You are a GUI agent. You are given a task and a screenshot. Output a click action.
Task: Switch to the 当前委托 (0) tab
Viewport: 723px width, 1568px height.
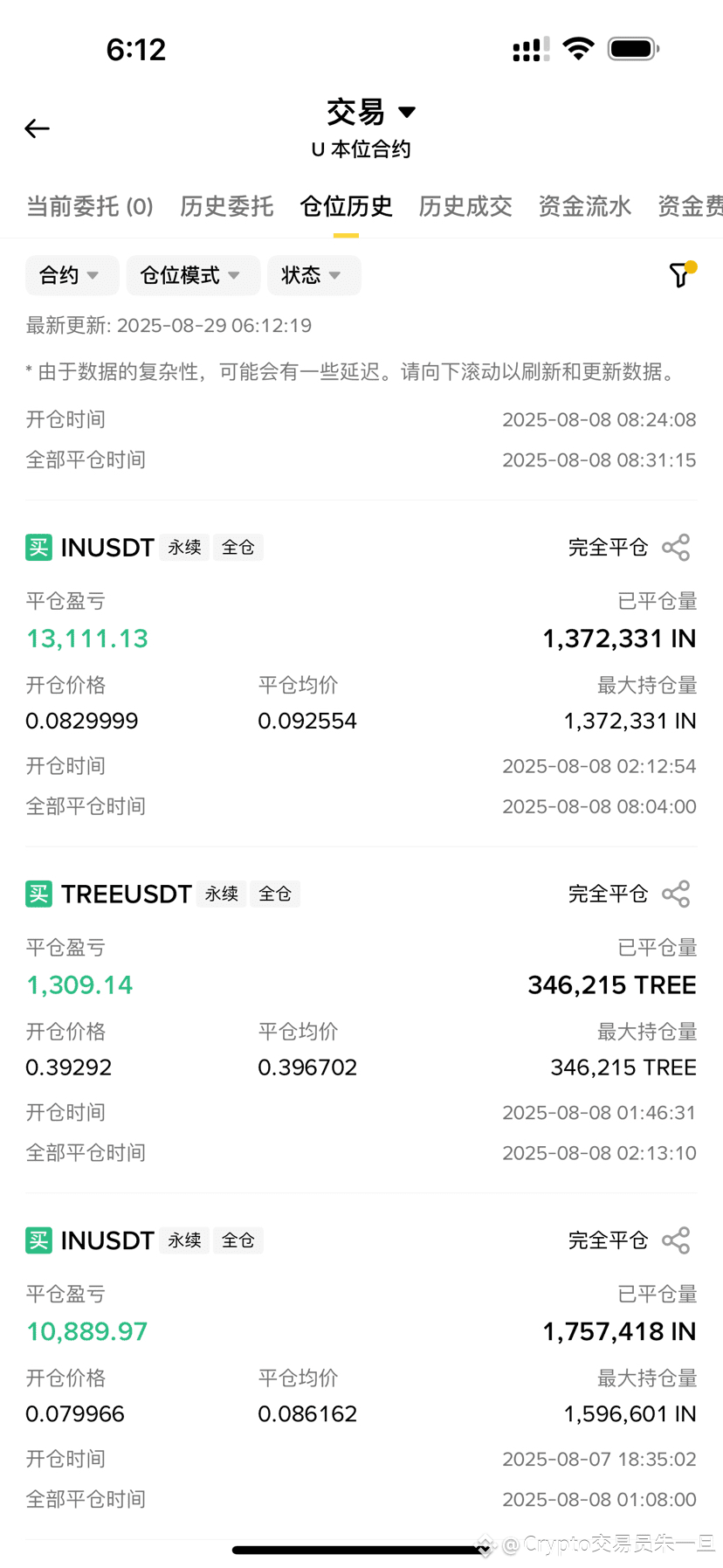click(x=90, y=206)
